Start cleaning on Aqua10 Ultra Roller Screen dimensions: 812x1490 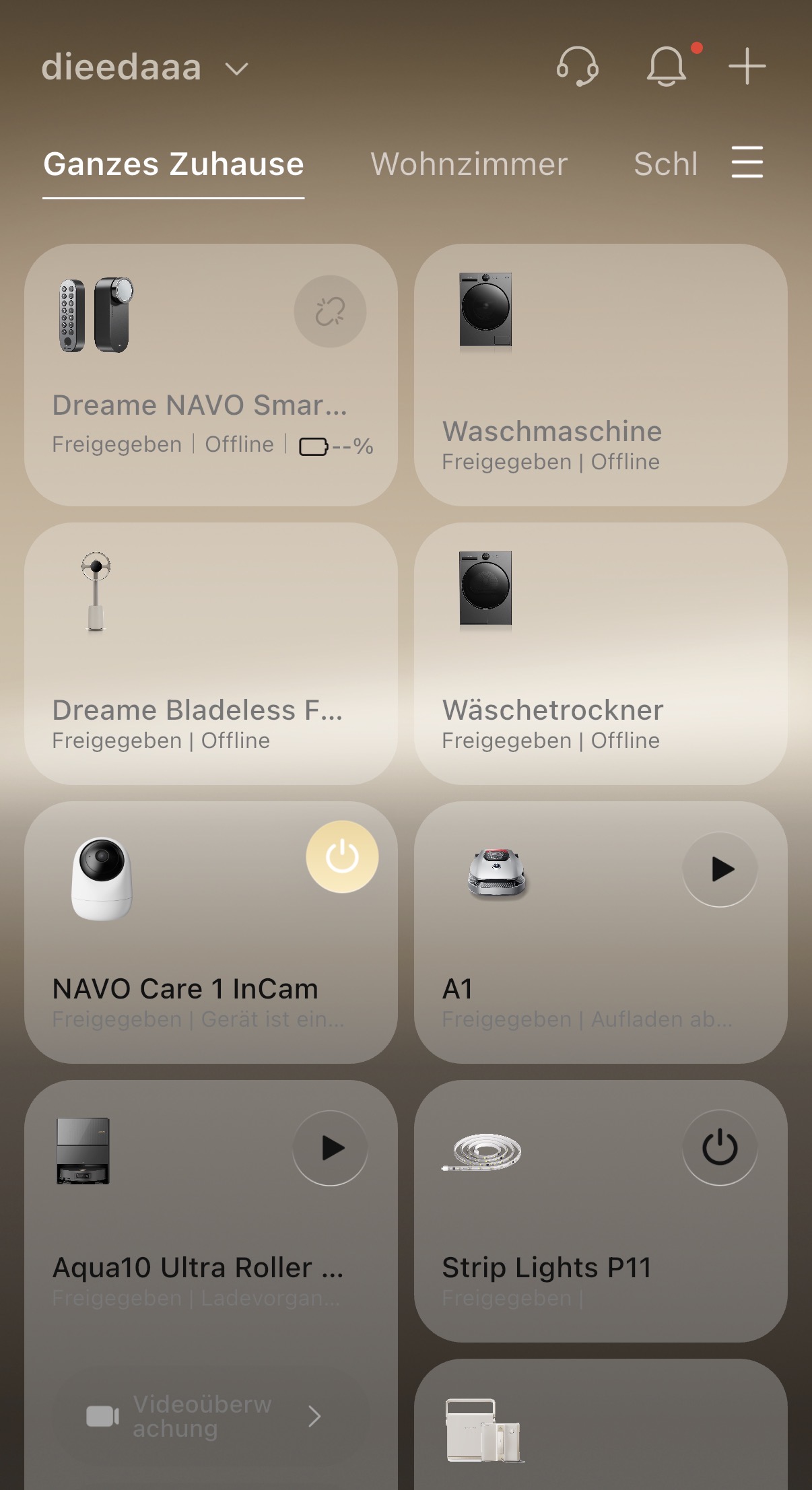[x=330, y=1148]
